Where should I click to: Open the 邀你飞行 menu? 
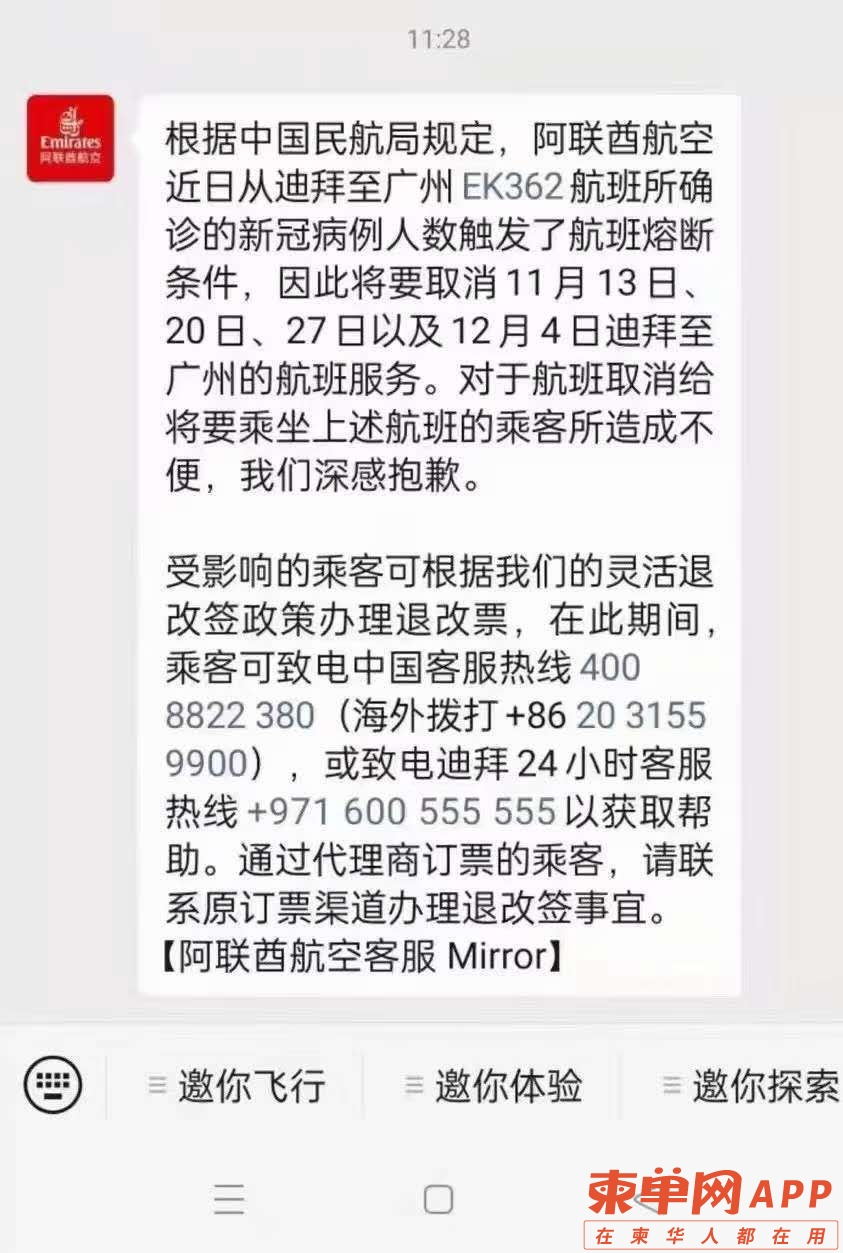(236, 1085)
